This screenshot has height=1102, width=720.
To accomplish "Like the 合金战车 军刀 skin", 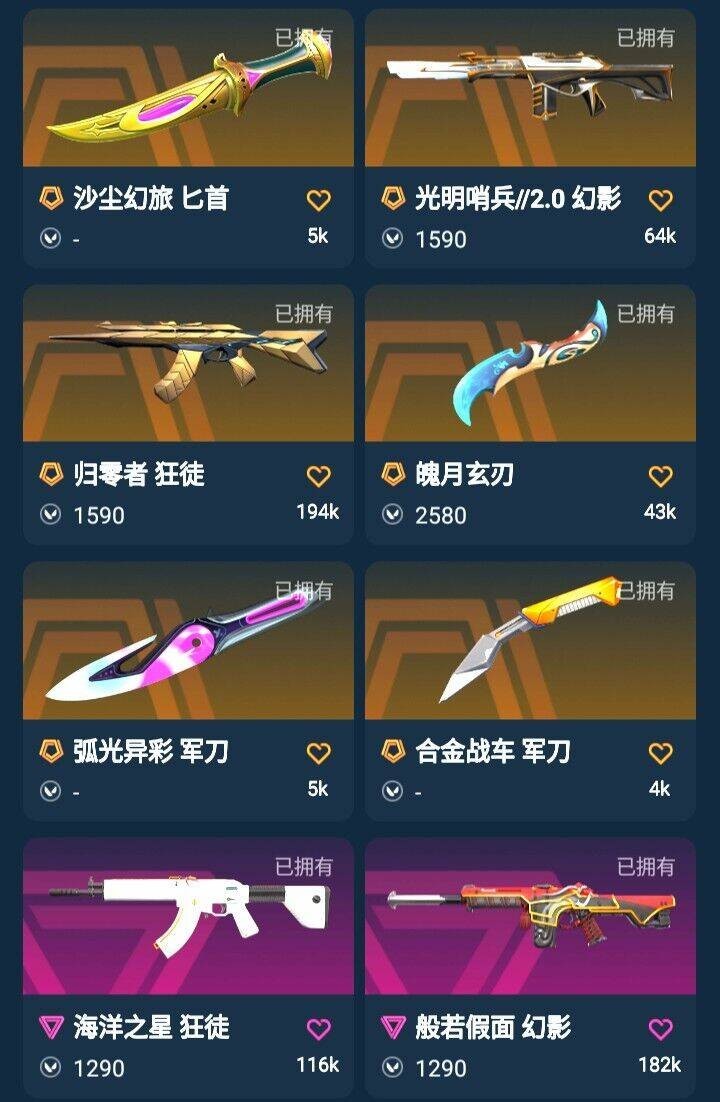I will click(x=660, y=753).
